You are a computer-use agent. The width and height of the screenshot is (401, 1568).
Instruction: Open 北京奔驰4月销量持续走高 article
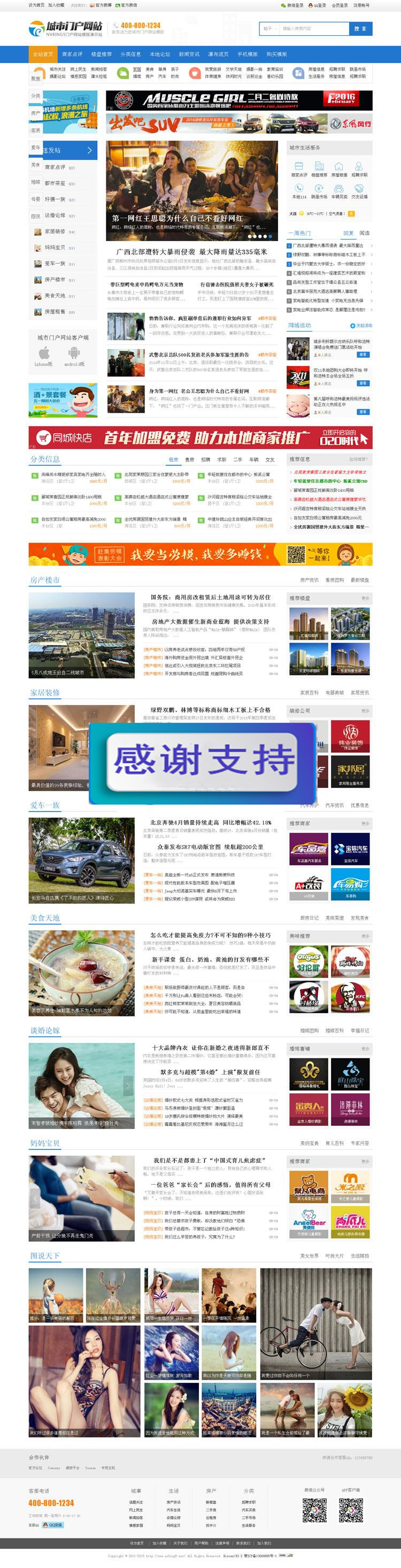point(211,822)
